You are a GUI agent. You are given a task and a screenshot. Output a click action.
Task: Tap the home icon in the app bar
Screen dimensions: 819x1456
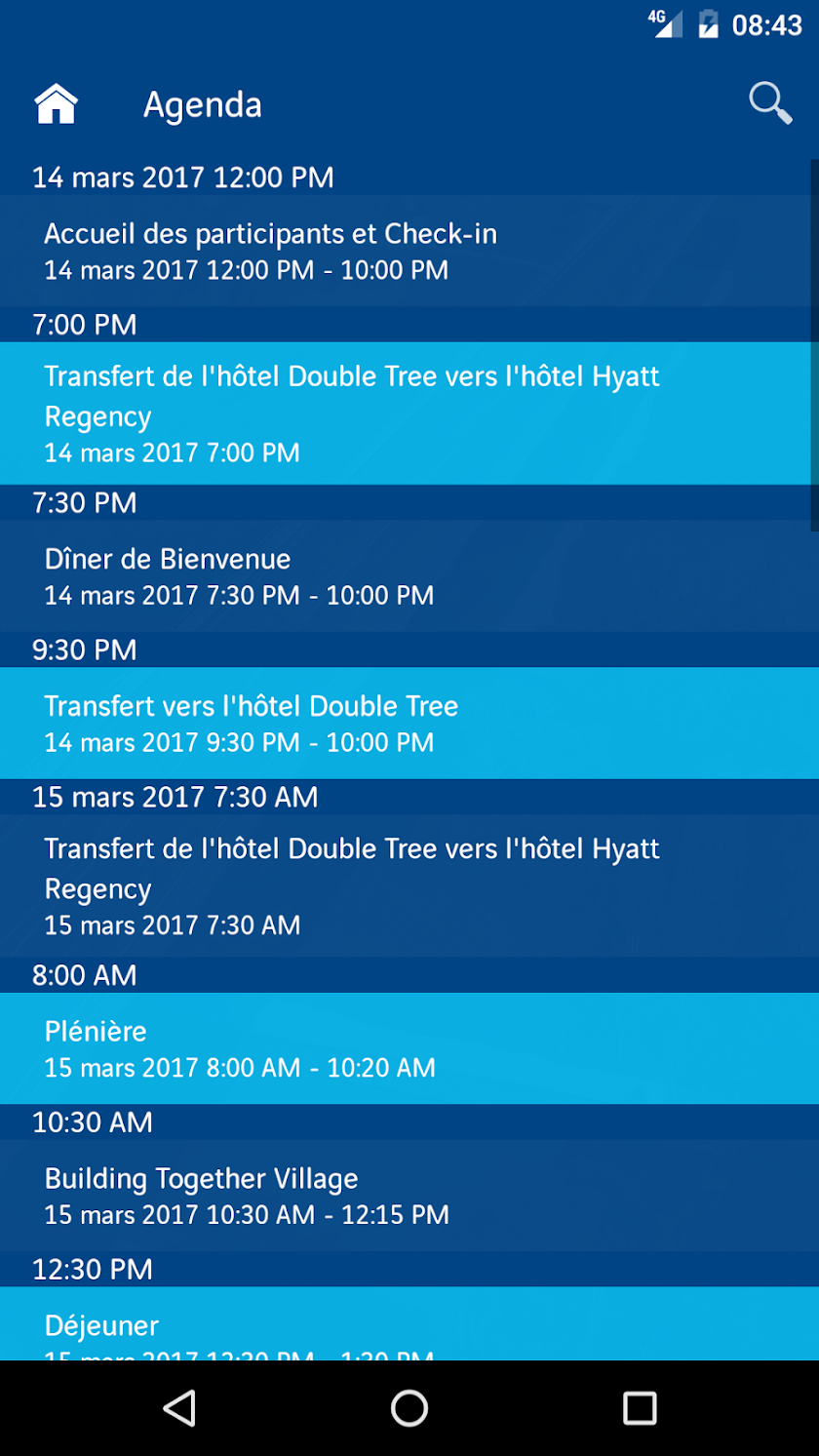(57, 104)
